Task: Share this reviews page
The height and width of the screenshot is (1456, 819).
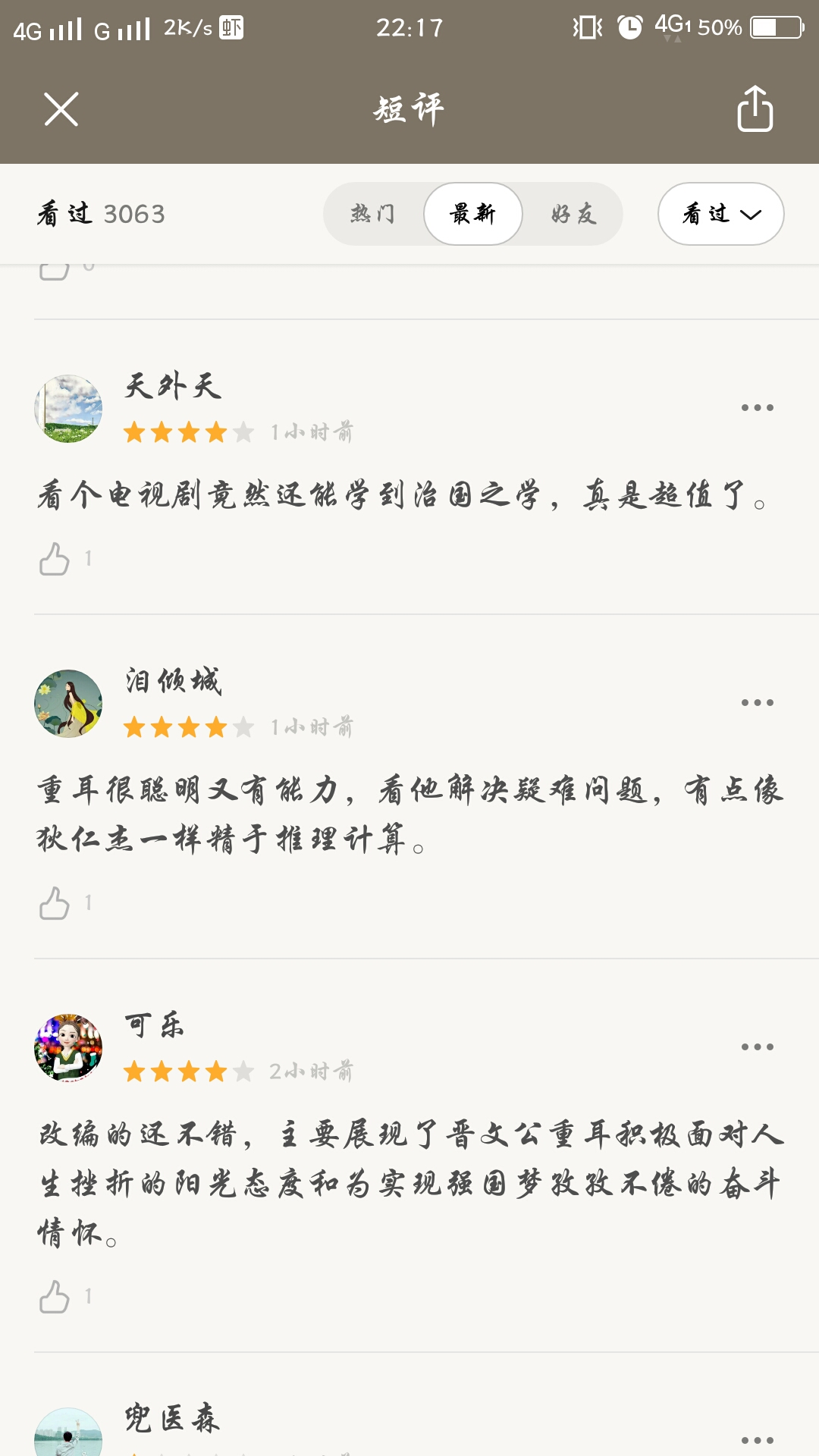Action: pos(755,109)
